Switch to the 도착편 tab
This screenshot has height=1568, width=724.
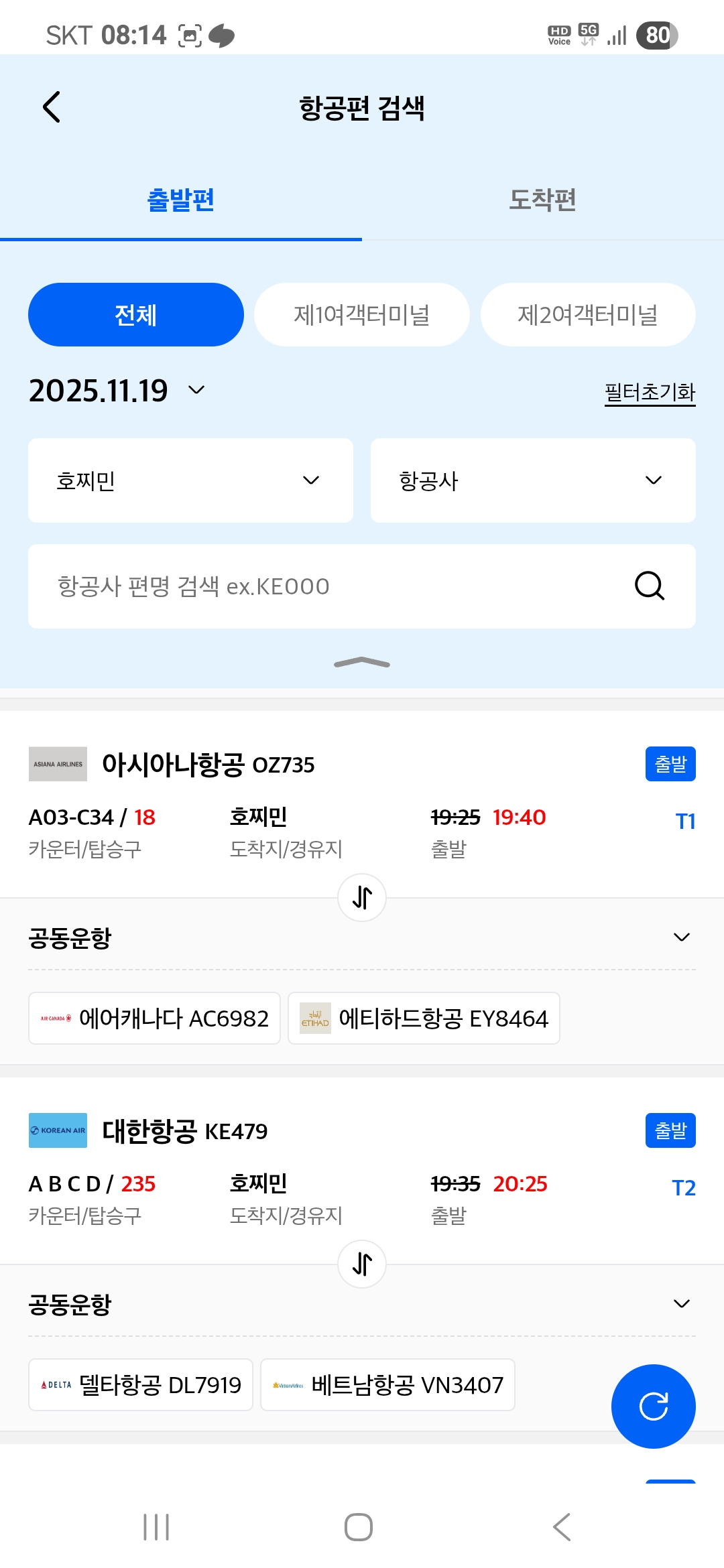pos(542,200)
